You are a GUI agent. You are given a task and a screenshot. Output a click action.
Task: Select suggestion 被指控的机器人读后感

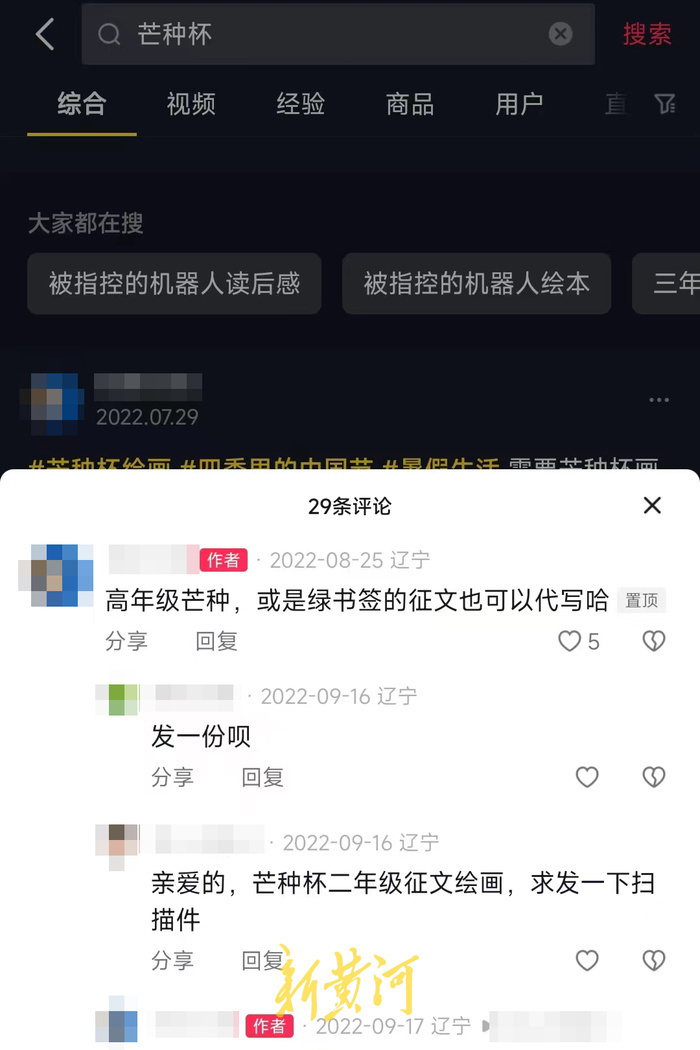(x=174, y=284)
